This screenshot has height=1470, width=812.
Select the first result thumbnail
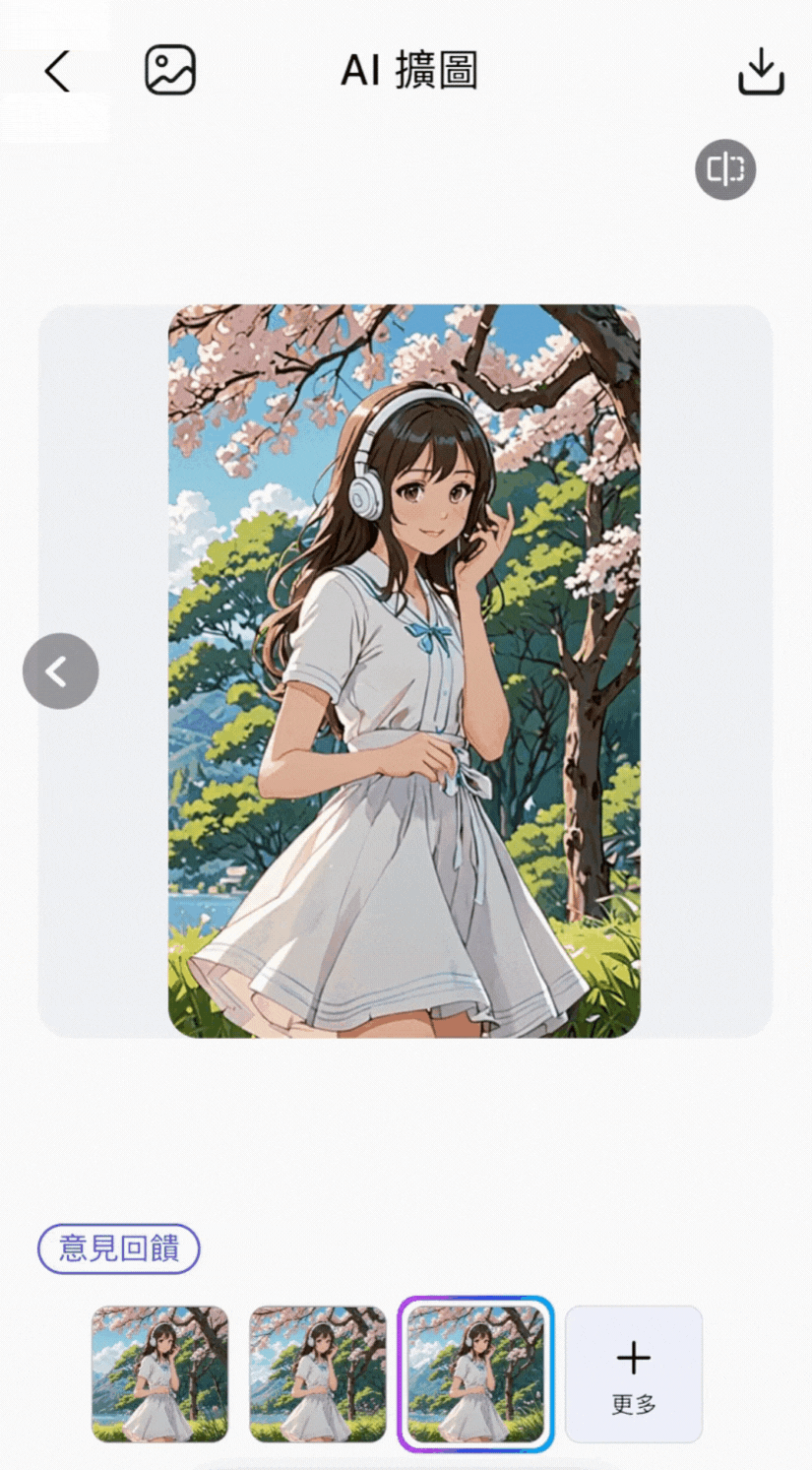pyautogui.click(x=160, y=1374)
